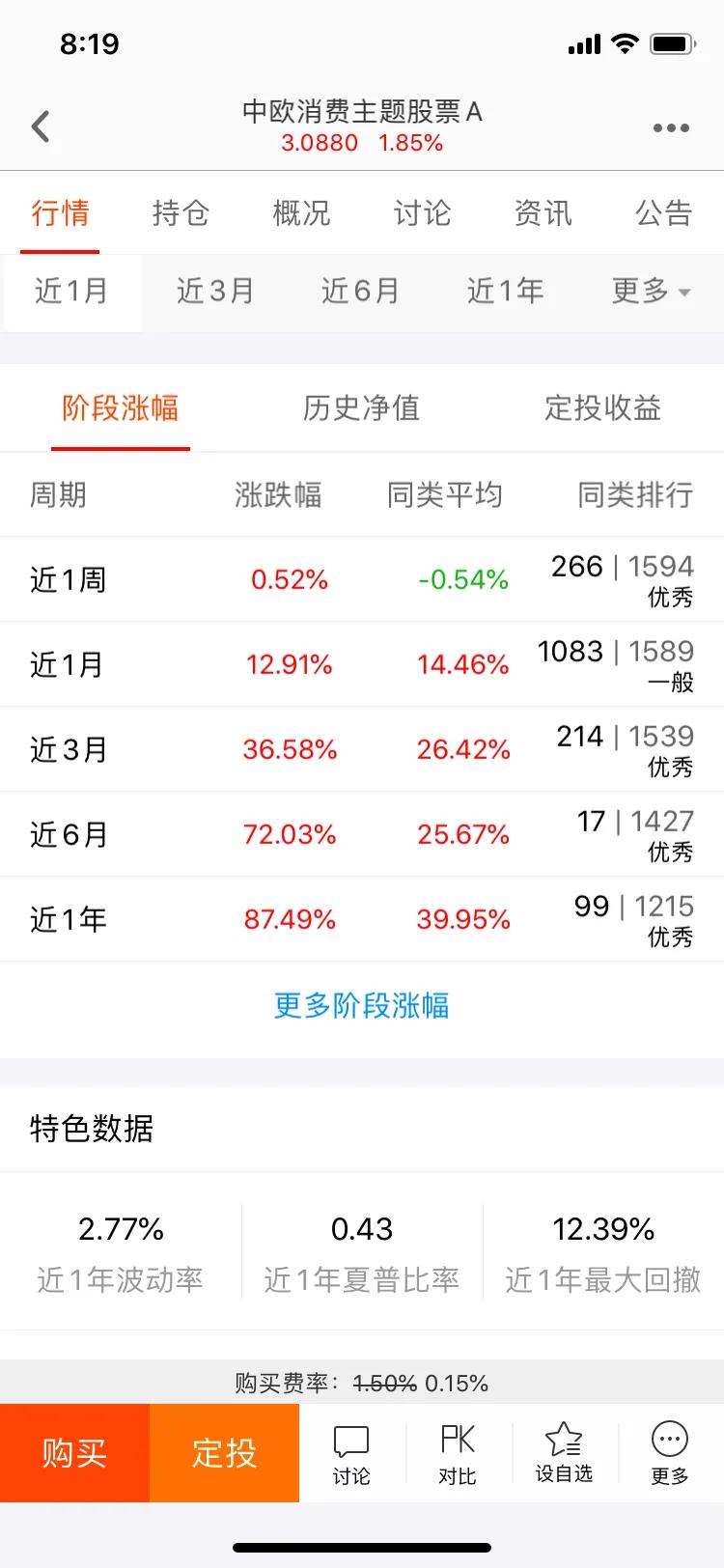Switch to the 概况 tab
724x1568 pixels.
click(x=301, y=213)
